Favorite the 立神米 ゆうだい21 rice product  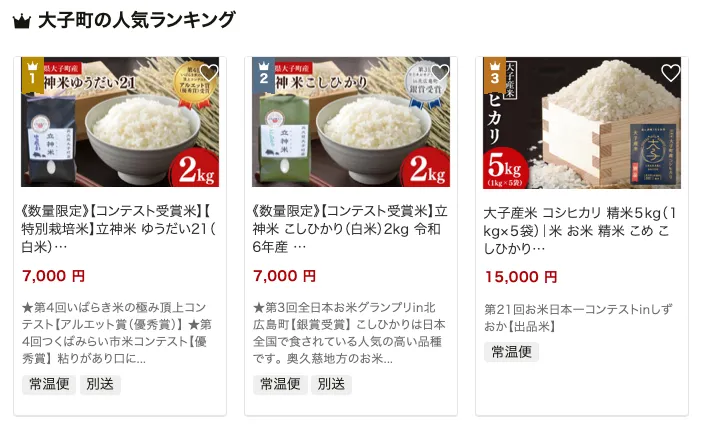[208, 73]
